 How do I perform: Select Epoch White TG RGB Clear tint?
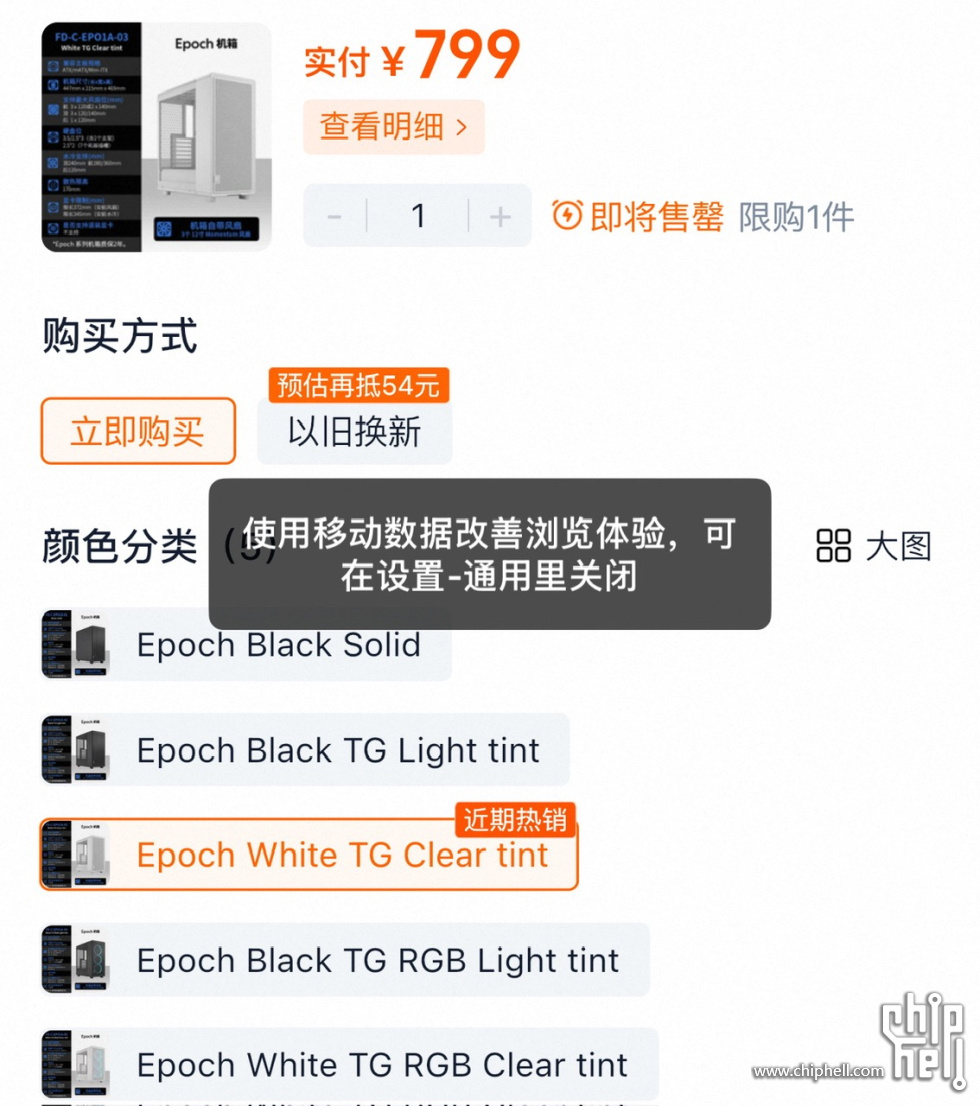click(349, 1064)
